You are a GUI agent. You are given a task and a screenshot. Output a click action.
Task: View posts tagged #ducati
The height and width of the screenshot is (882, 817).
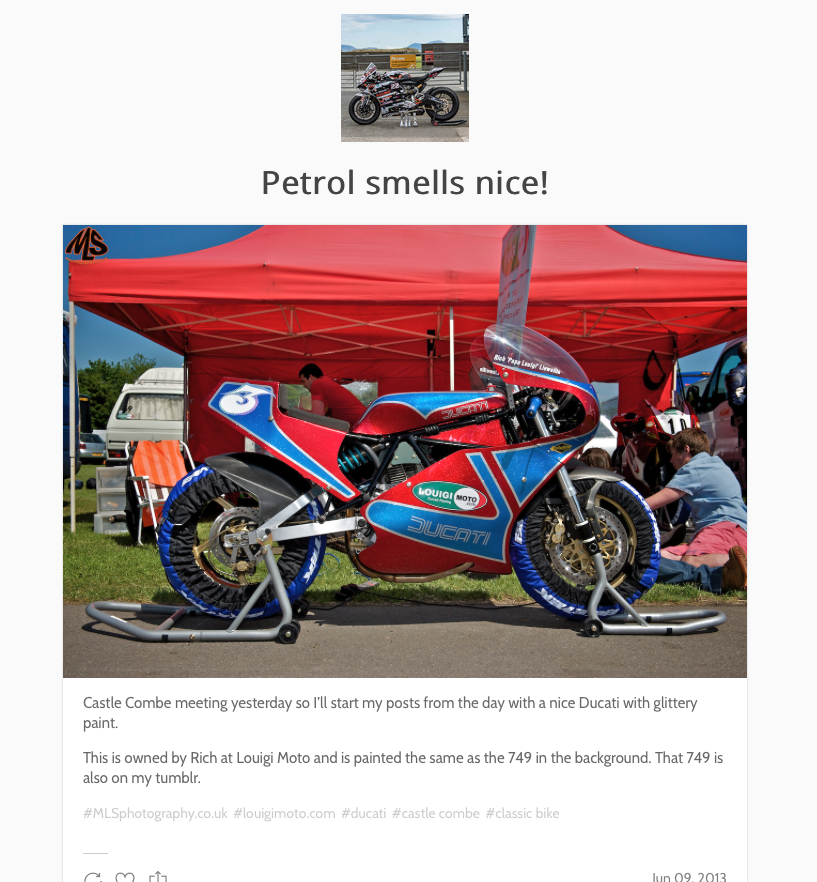[363, 813]
